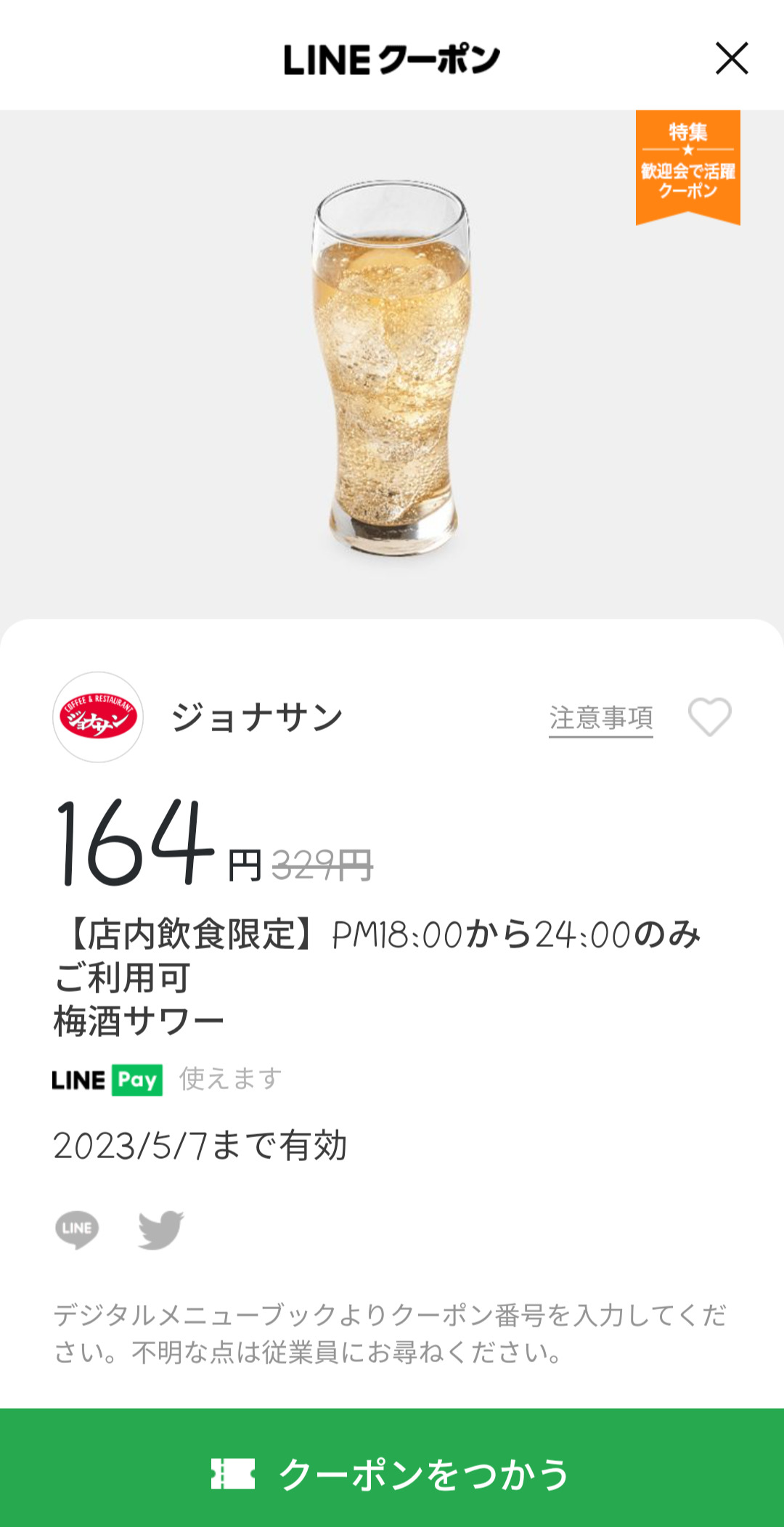The height and width of the screenshot is (1527, 784).
Task: Share the coupon on Twitter
Action: pos(160,1229)
